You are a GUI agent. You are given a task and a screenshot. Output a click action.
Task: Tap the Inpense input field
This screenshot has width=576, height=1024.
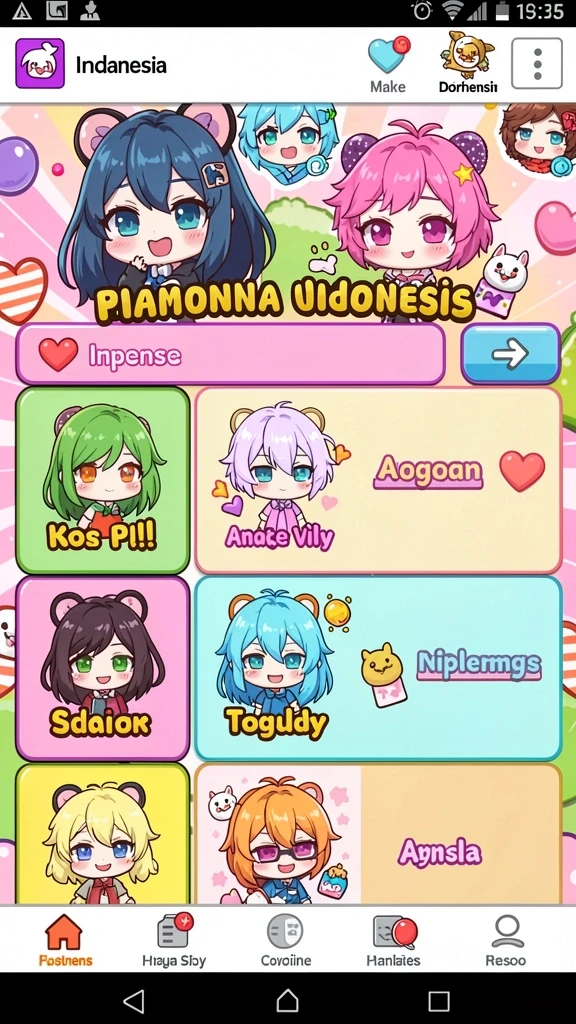pyautogui.click(x=231, y=353)
